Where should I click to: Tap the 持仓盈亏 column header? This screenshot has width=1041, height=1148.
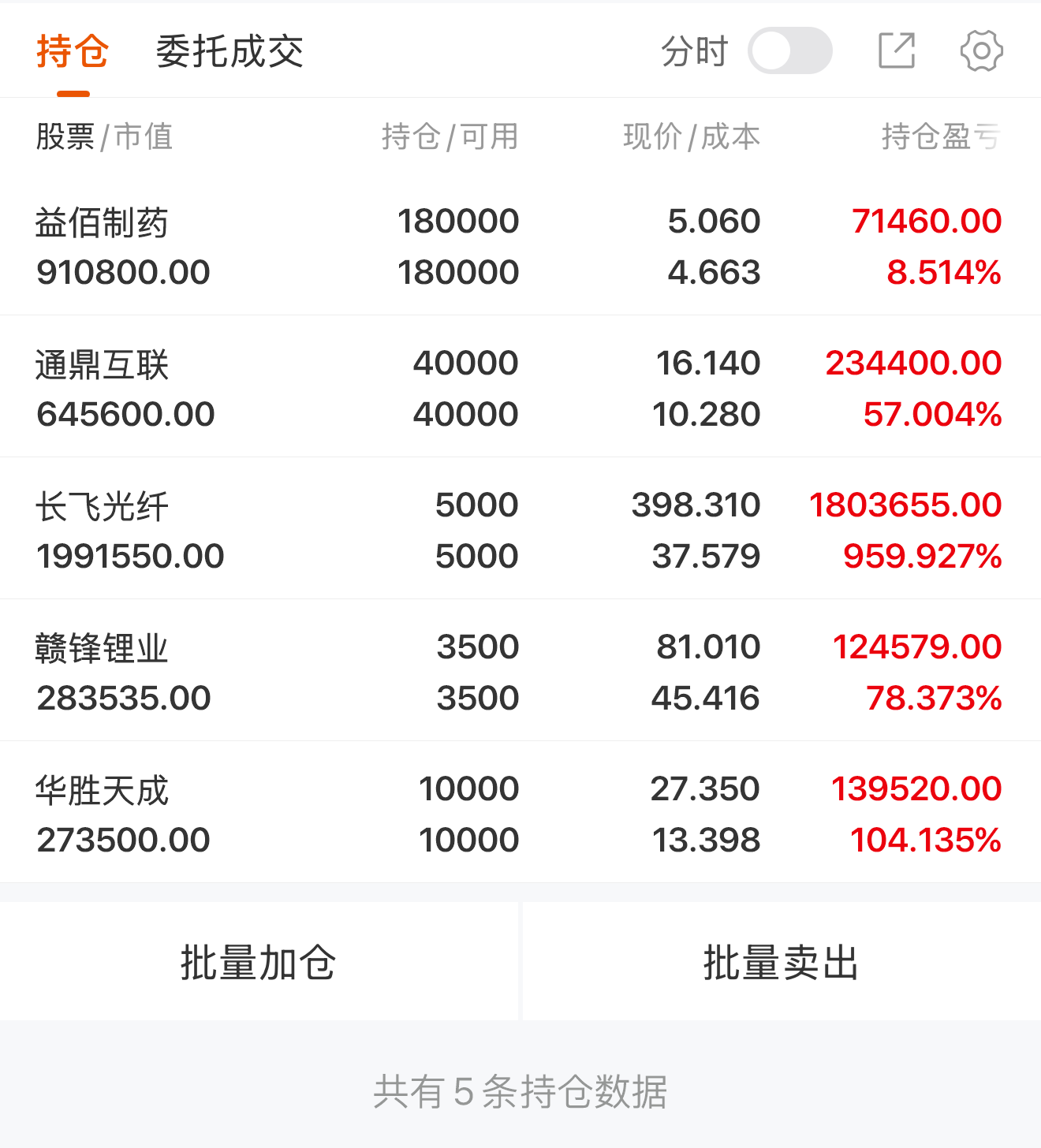[941, 136]
